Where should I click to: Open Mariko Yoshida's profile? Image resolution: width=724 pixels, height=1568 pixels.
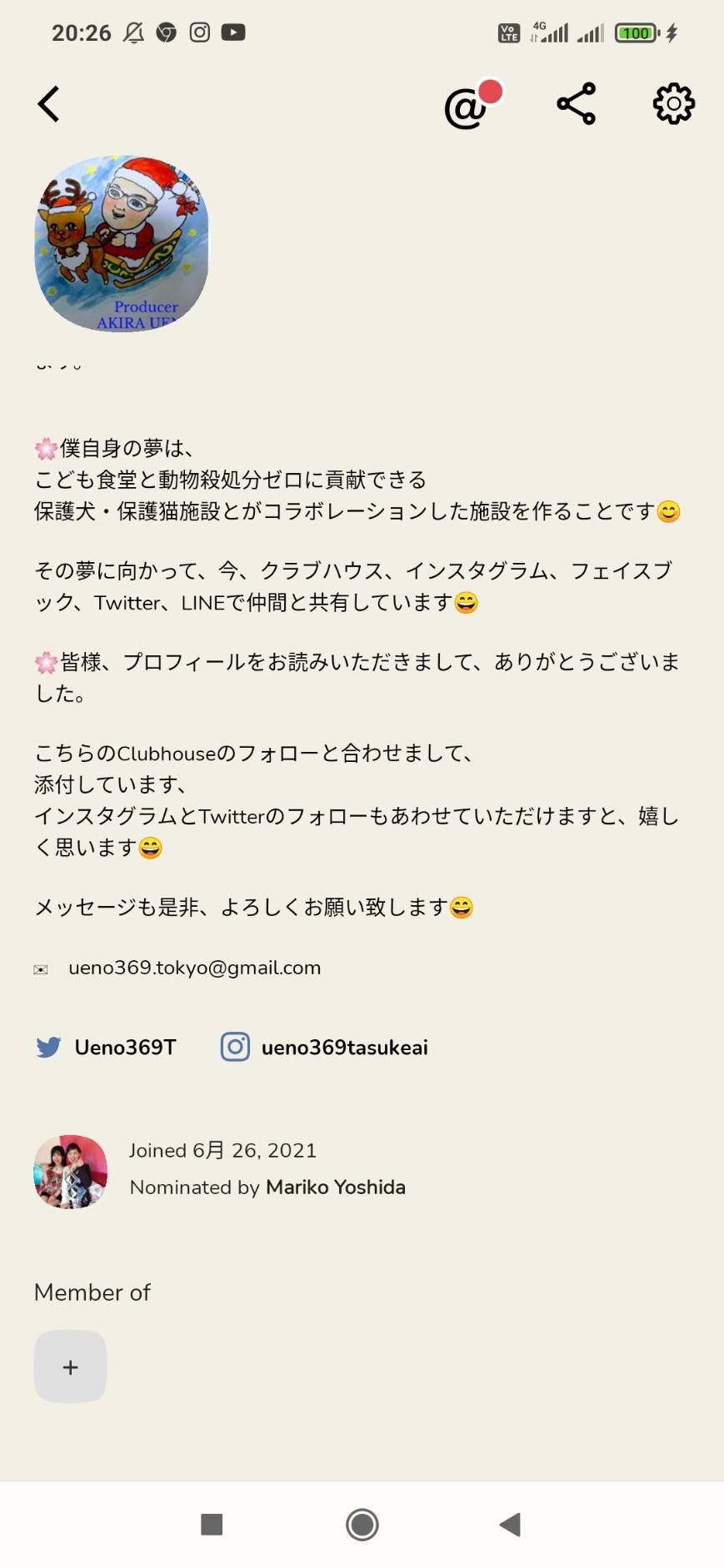(x=336, y=1187)
